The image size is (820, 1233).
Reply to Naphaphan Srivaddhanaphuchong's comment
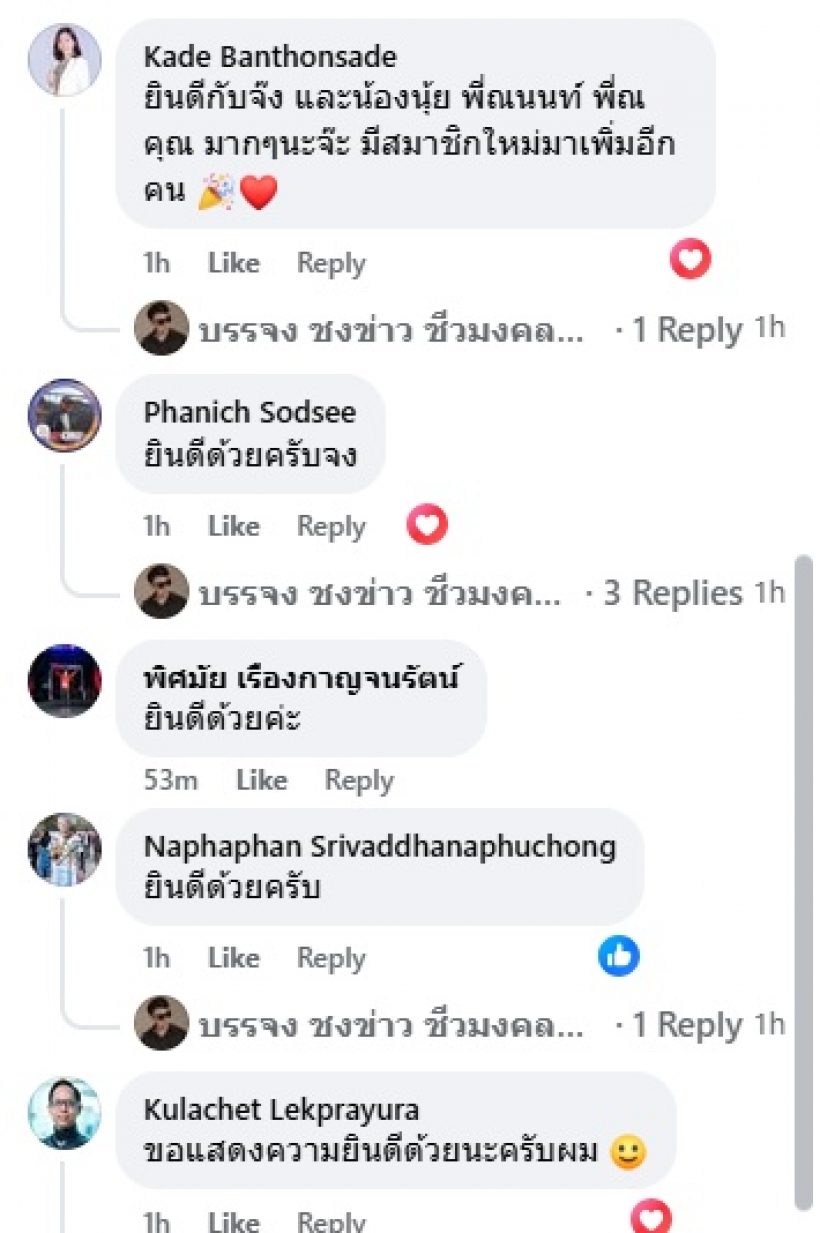pyautogui.click(x=331, y=958)
